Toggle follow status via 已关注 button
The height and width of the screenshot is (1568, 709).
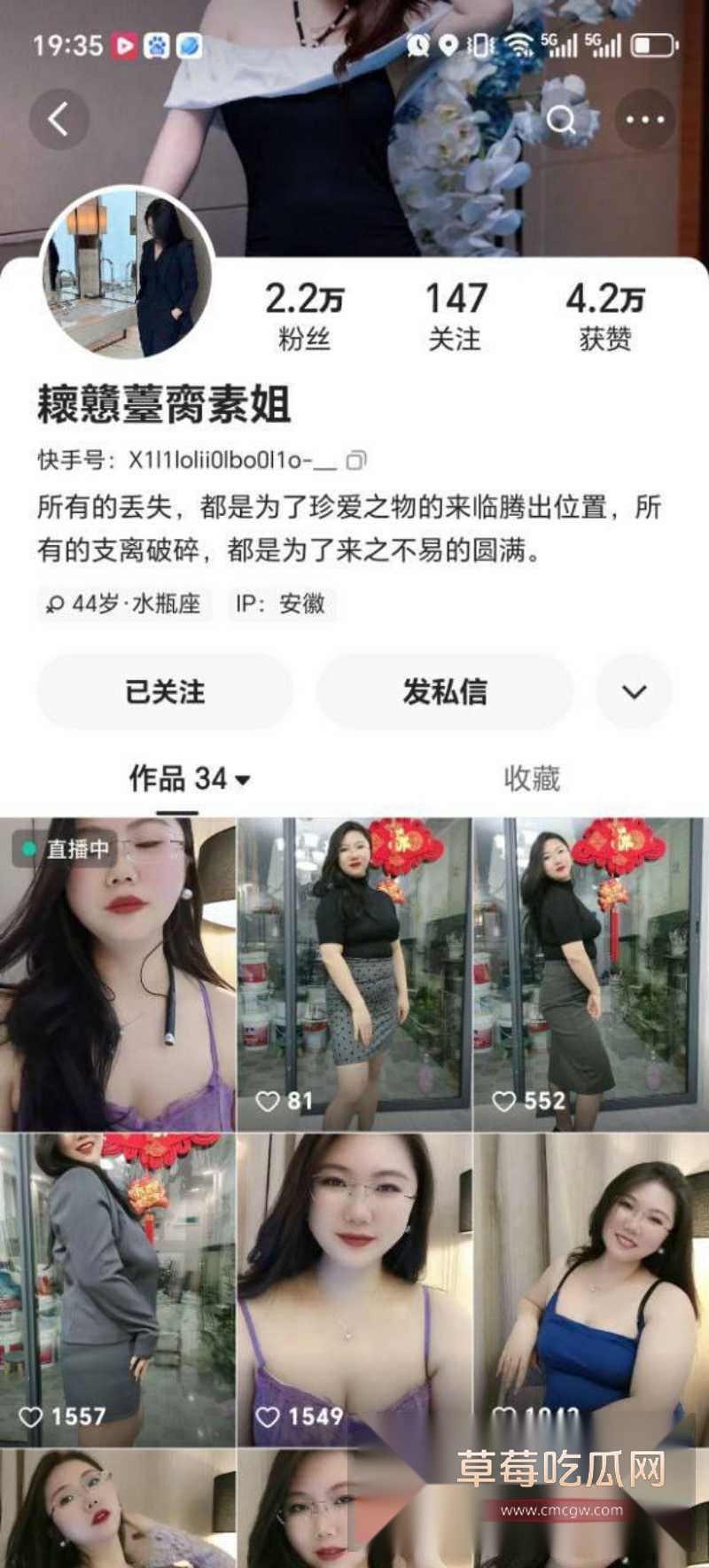pos(165,692)
